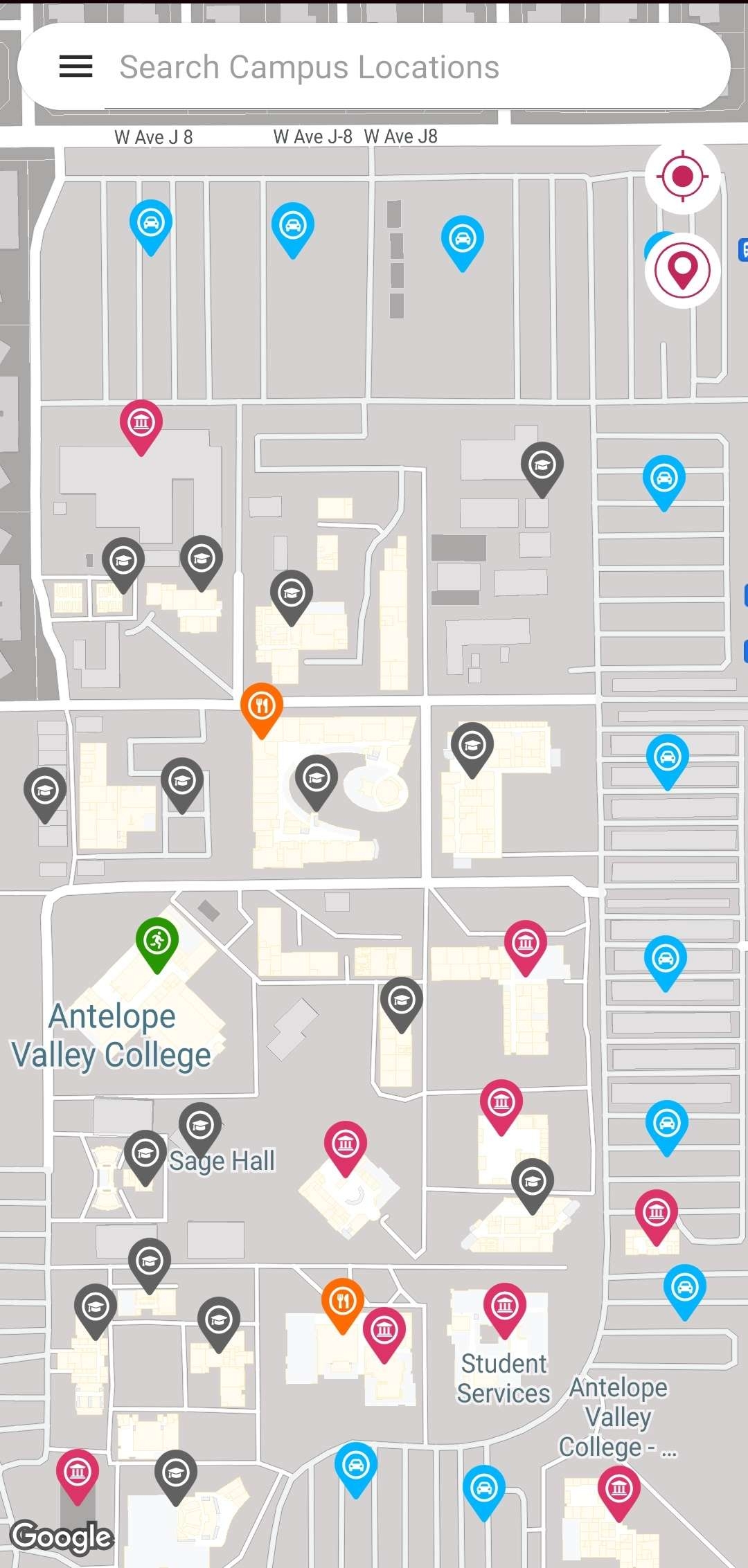
Task: Select the pink landmark pin in the top-left campus area
Action: [141, 420]
